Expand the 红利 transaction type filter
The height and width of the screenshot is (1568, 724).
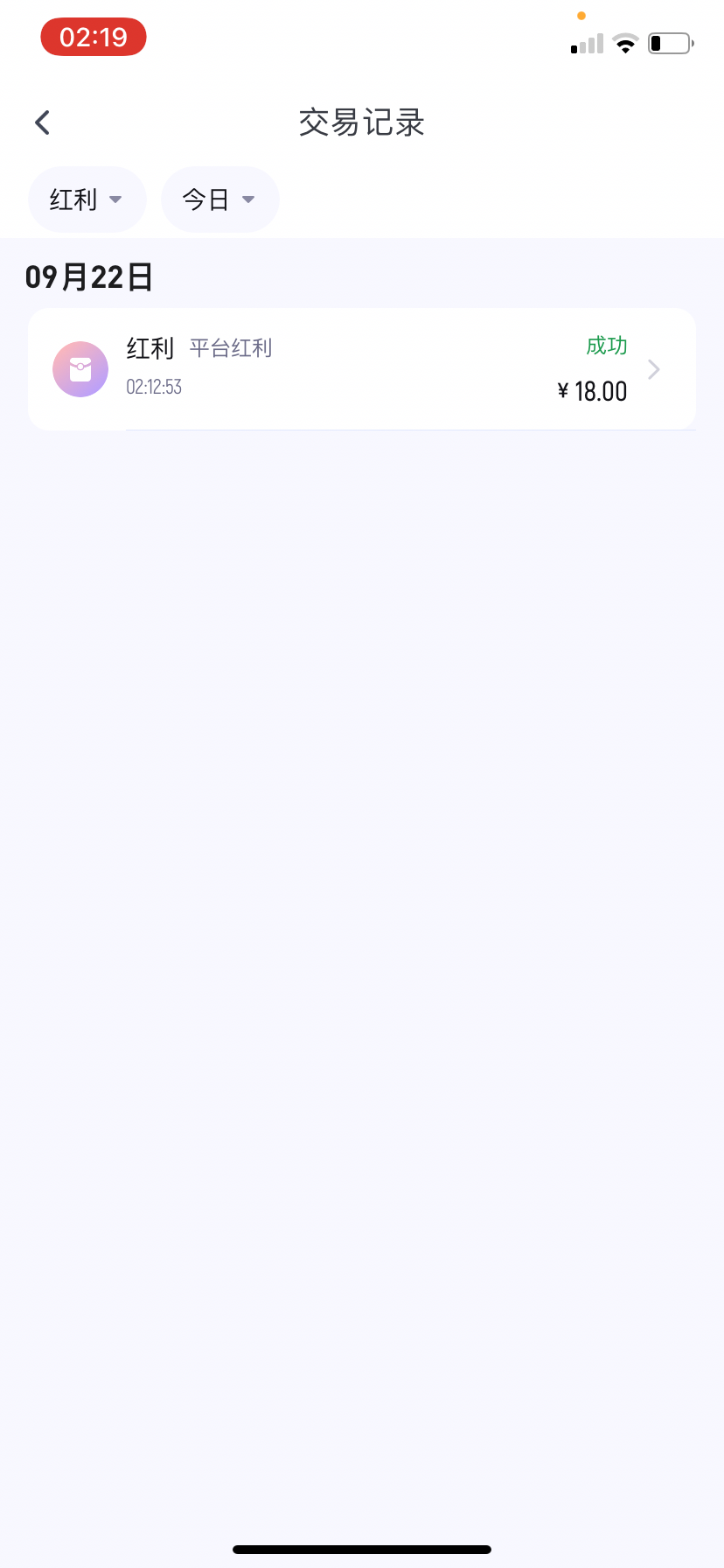pos(87,199)
